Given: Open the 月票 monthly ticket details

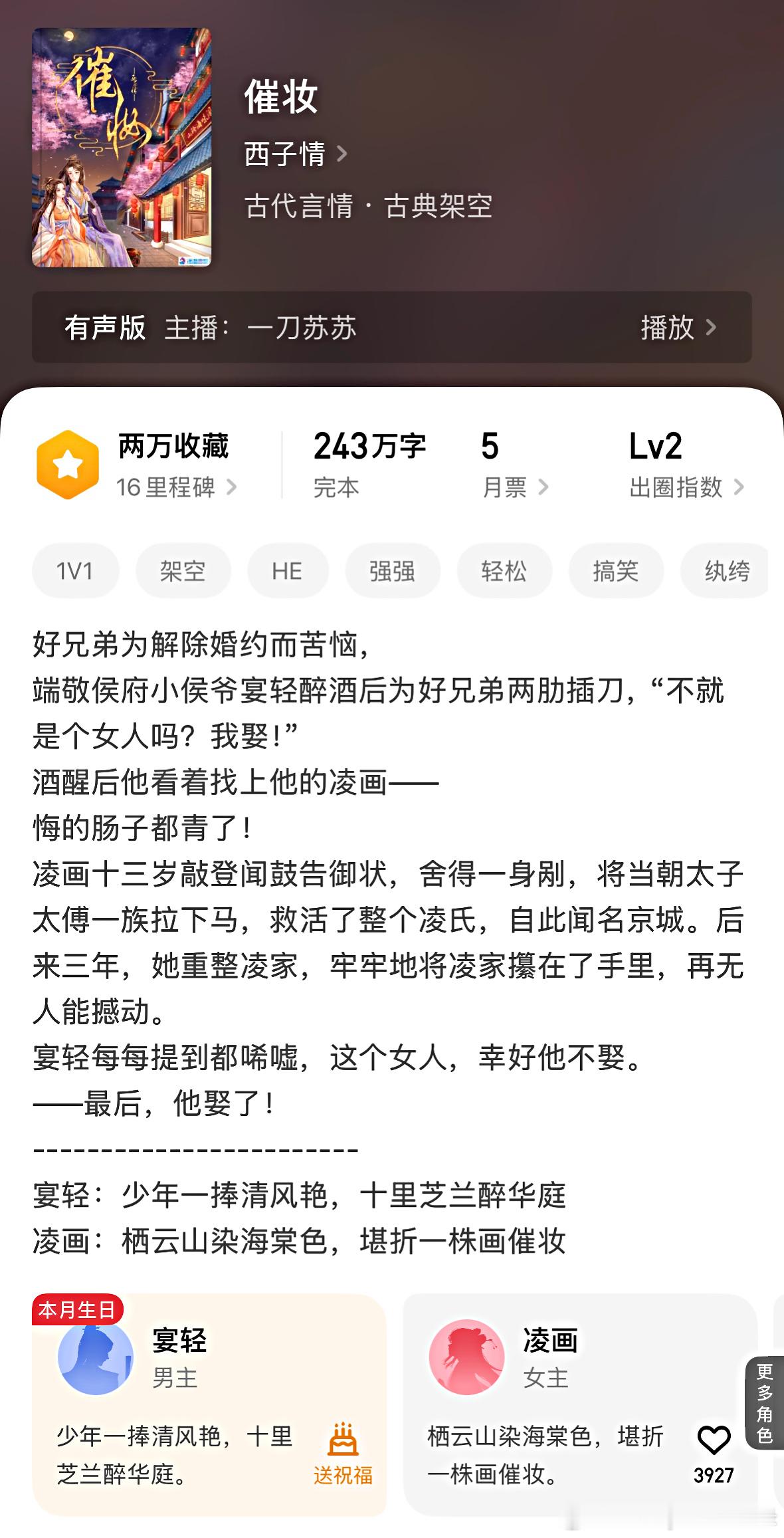Looking at the screenshot, I should coord(505,487).
